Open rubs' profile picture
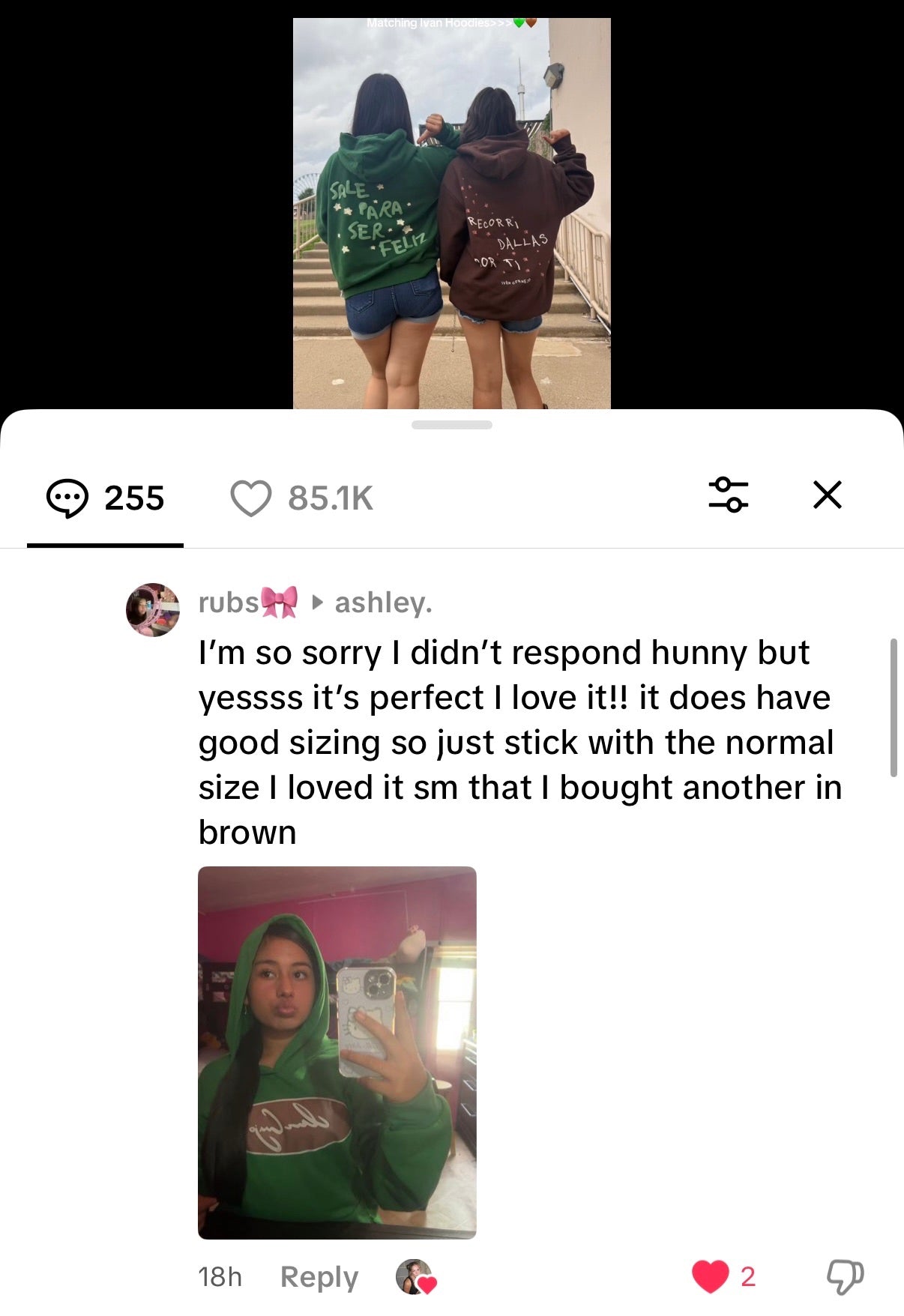The width and height of the screenshot is (904, 1316). pos(153,610)
